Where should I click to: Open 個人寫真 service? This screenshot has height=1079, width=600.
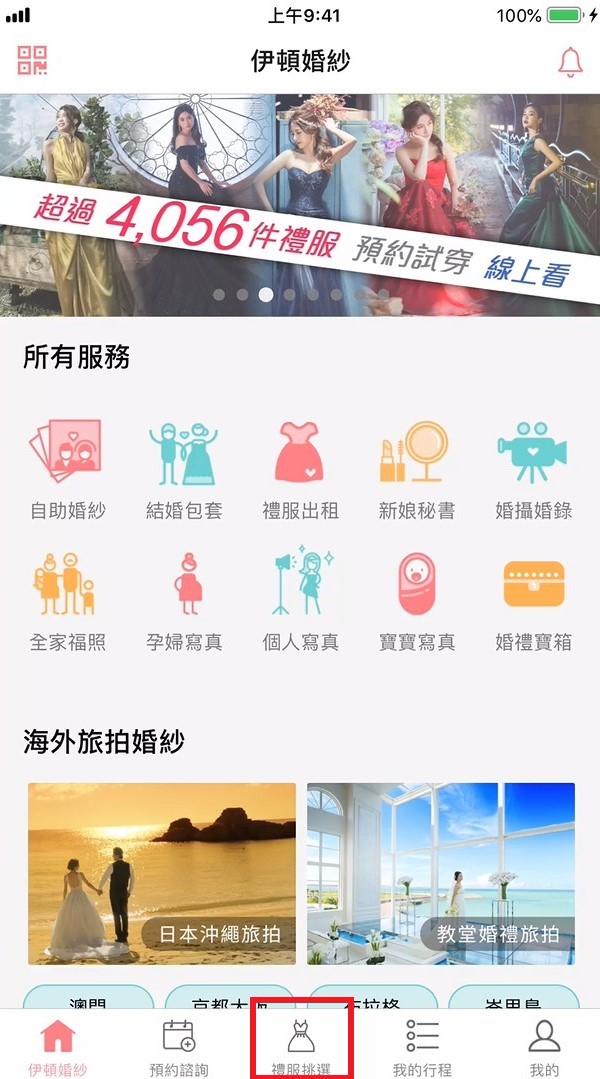[300, 601]
